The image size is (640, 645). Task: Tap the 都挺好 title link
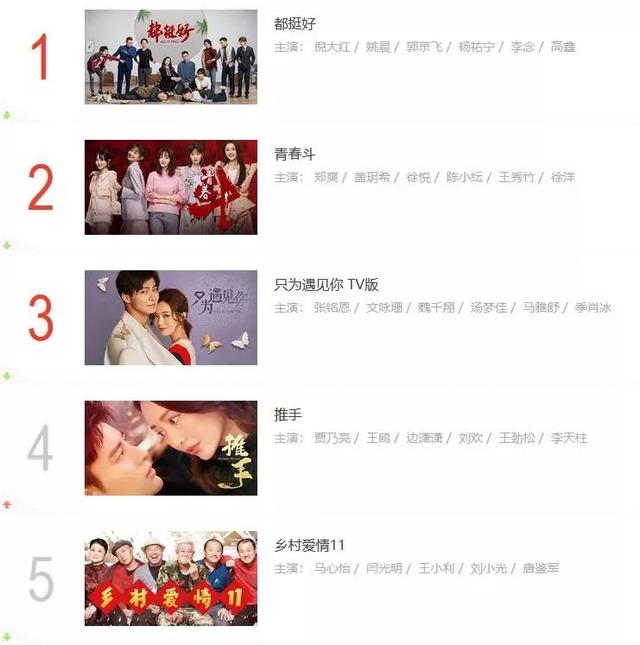pyautogui.click(x=295, y=23)
